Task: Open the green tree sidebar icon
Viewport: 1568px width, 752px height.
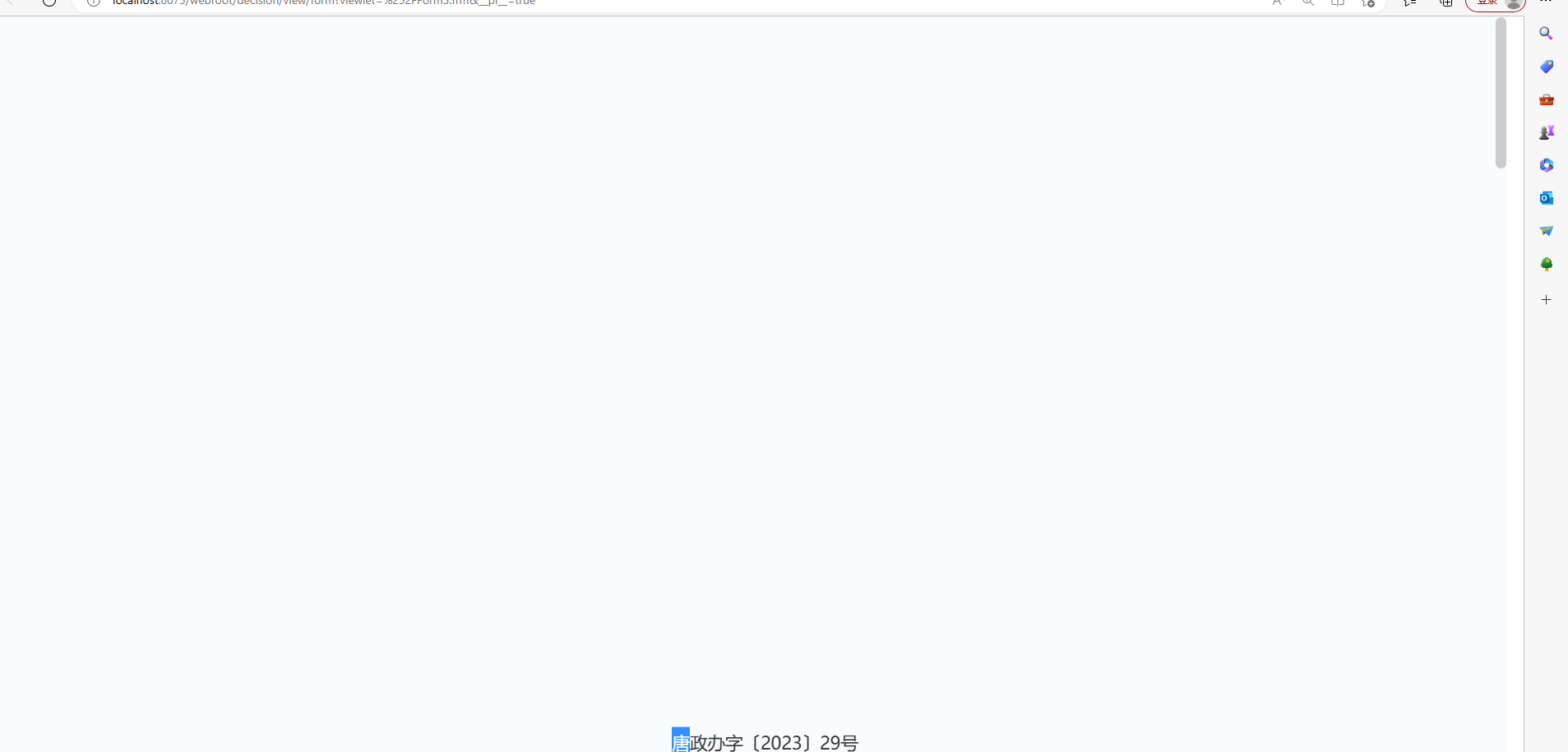Action: point(1546,264)
